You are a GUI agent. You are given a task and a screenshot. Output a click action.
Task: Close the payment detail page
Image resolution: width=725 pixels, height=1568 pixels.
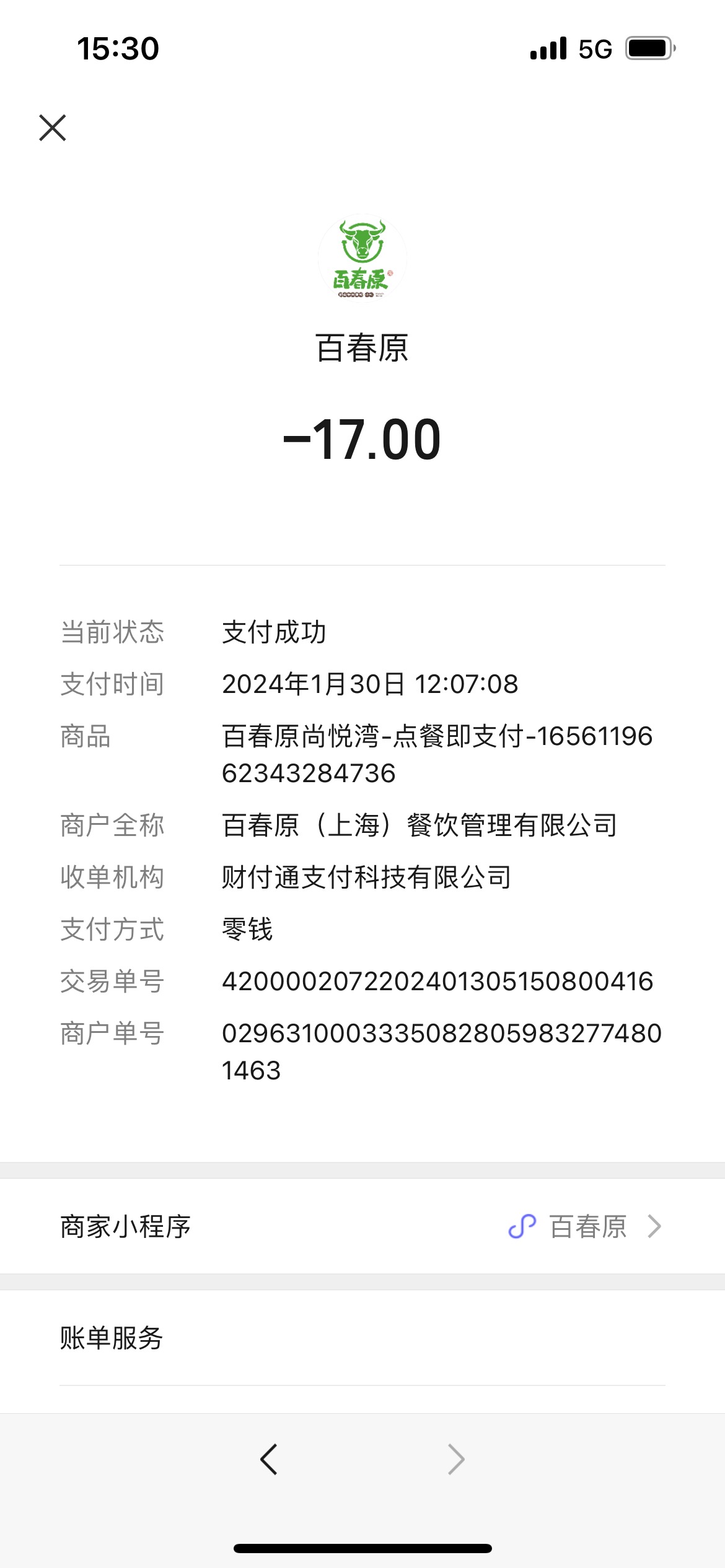pyautogui.click(x=53, y=128)
